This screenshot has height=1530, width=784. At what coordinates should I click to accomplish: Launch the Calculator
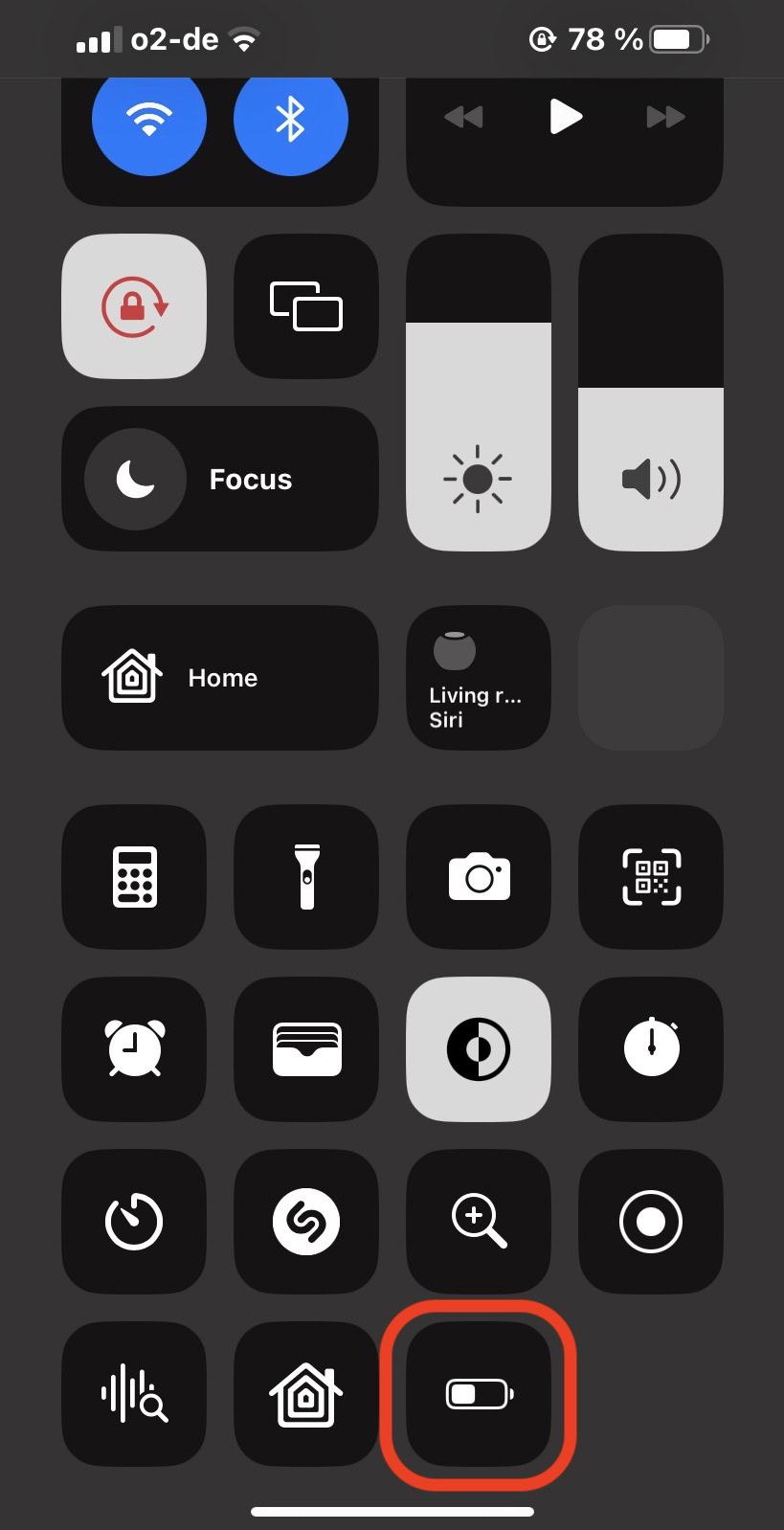(x=134, y=877)
